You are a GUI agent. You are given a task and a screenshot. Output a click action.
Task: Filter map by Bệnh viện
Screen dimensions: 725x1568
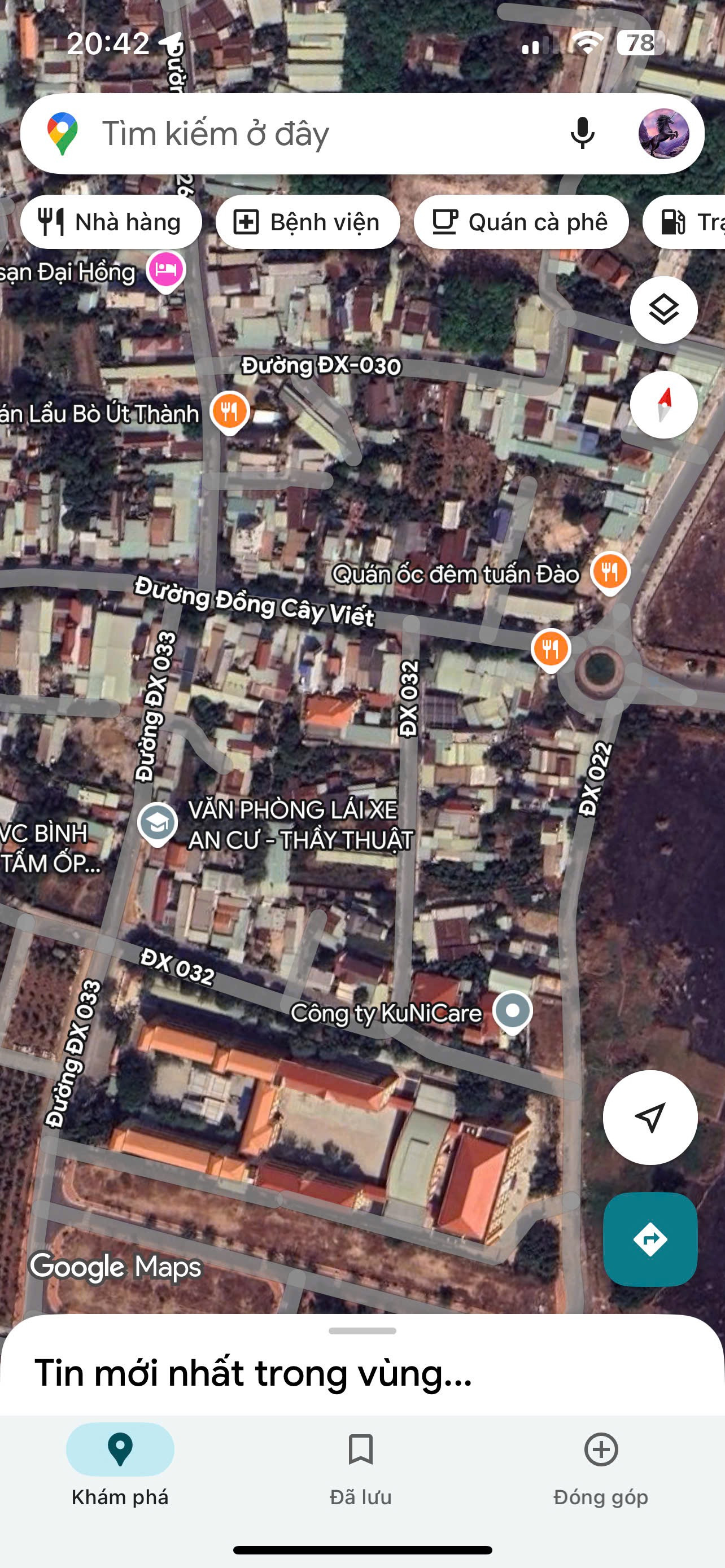tap(307, 222)
